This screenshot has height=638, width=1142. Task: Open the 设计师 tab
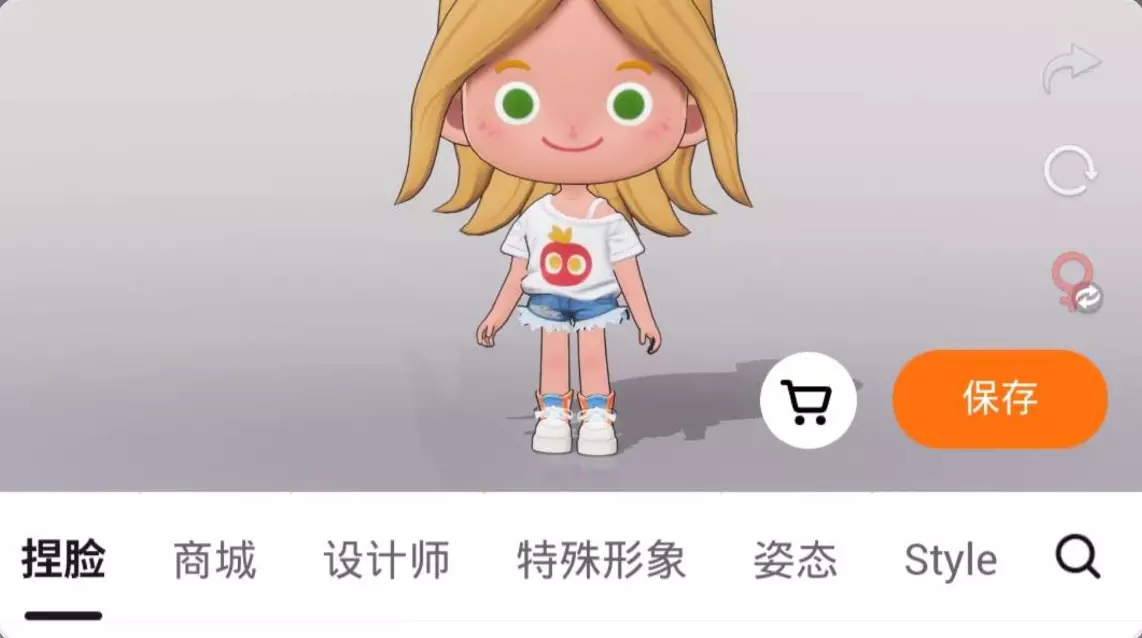386,560
